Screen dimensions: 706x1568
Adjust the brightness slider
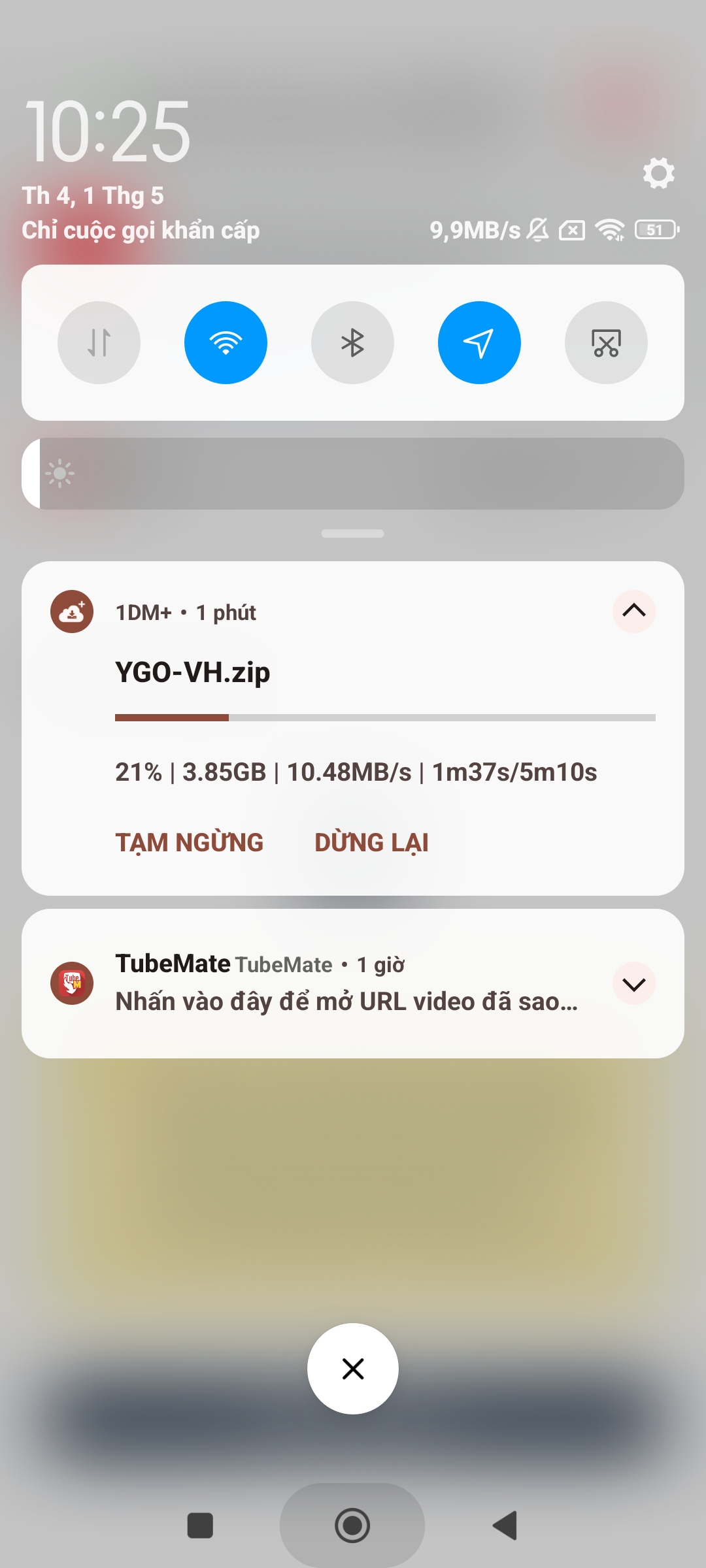pos(353,474)
